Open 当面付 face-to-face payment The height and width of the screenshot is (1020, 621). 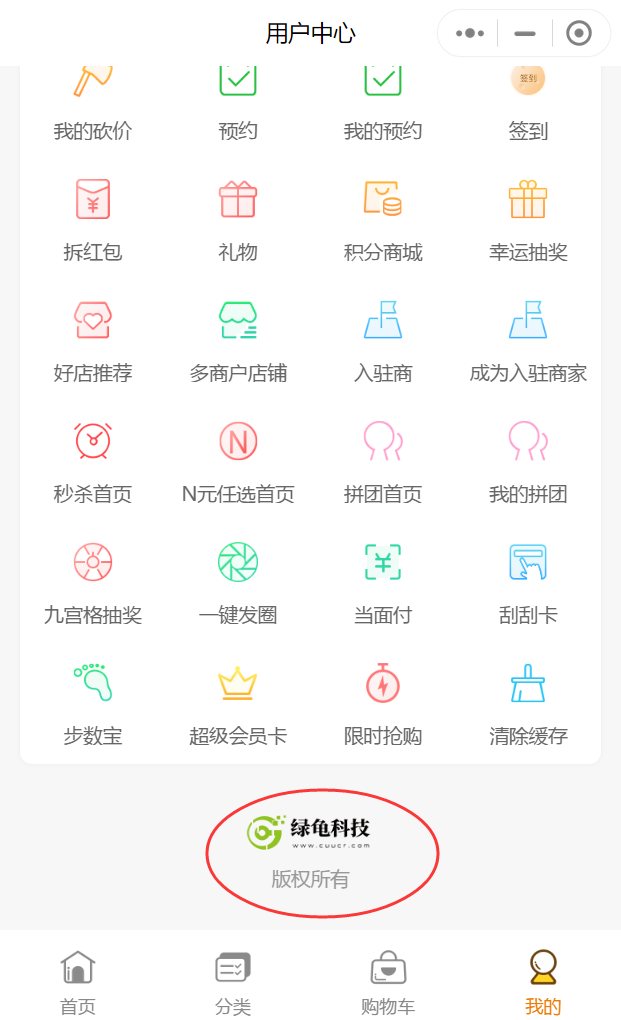[x=383, y=581]
